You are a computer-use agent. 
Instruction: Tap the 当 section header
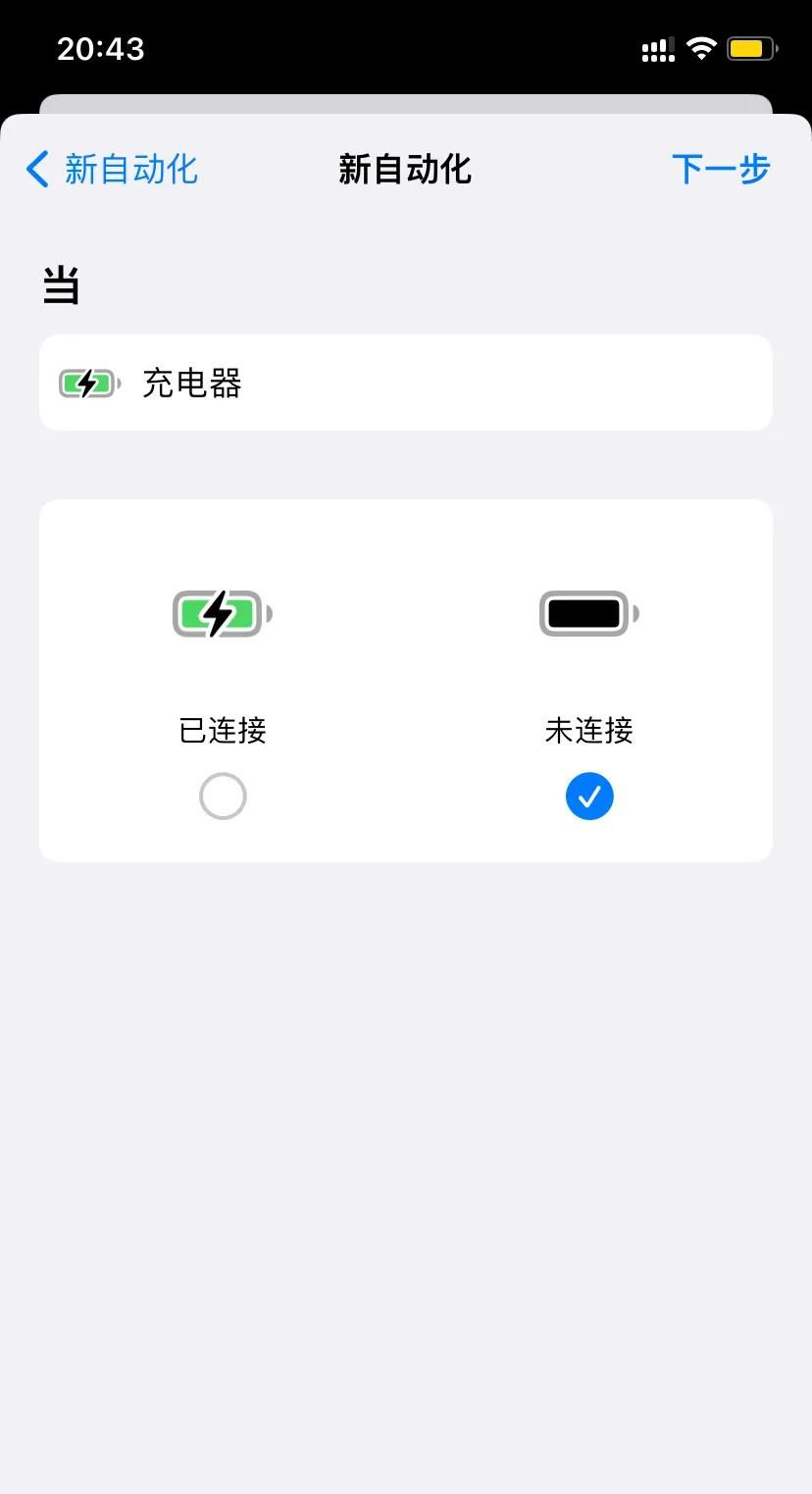(61, 283)
